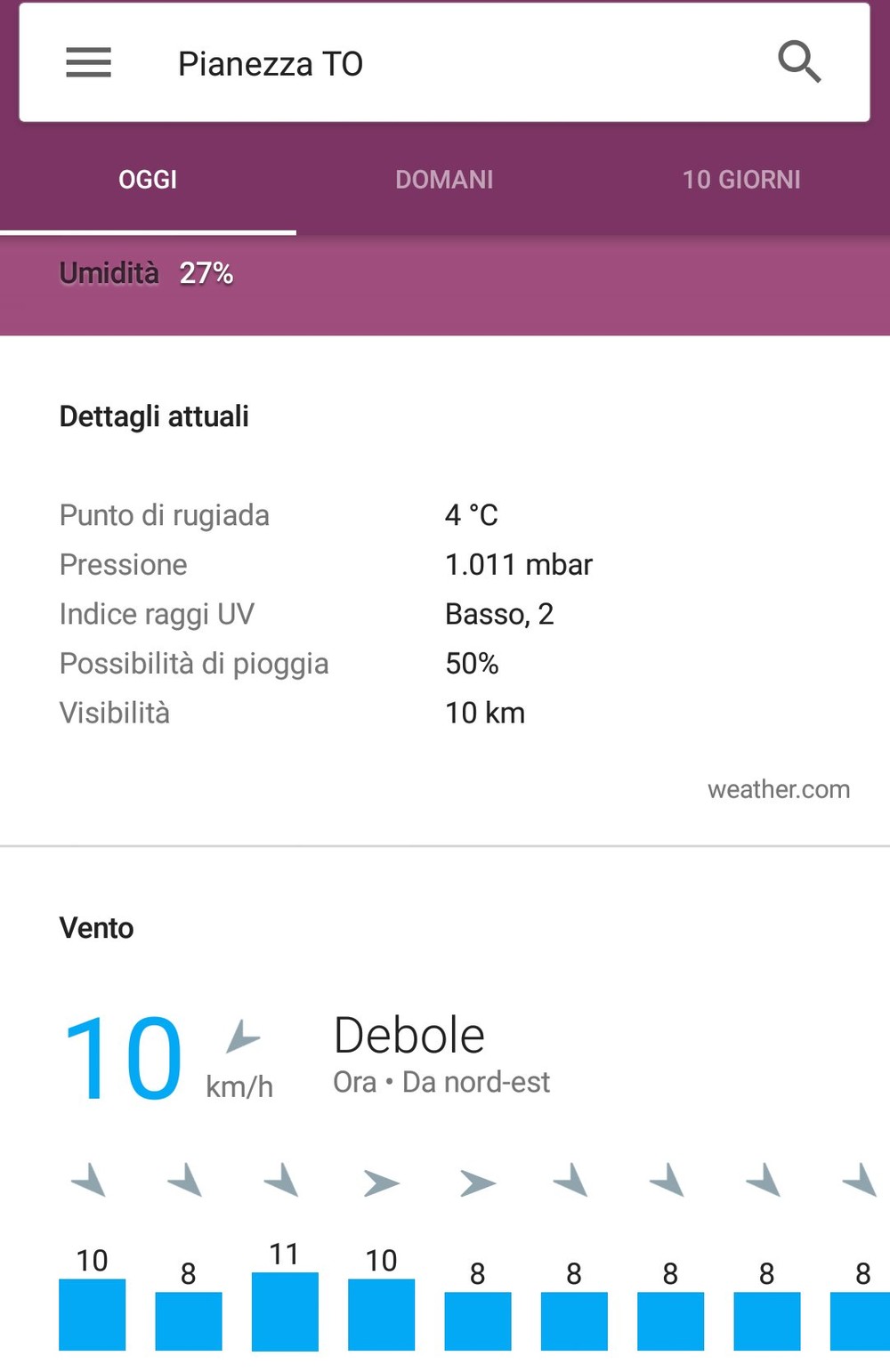Switch to the DOMANI tab
Image resolution: width=890 pixels, height=1372 pixels.
pyautogui.click(x=444, y=180)
